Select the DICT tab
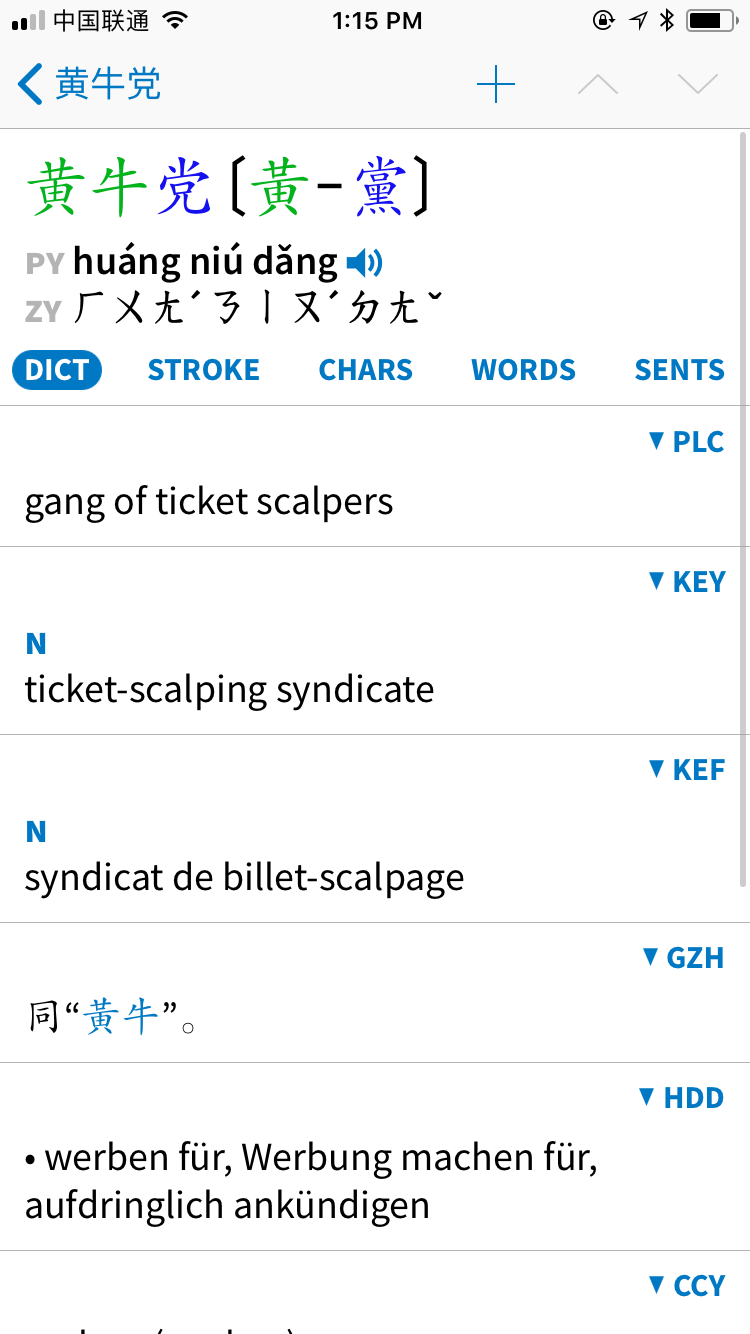This screenshot has height=1334, width=750. (57, 370)
